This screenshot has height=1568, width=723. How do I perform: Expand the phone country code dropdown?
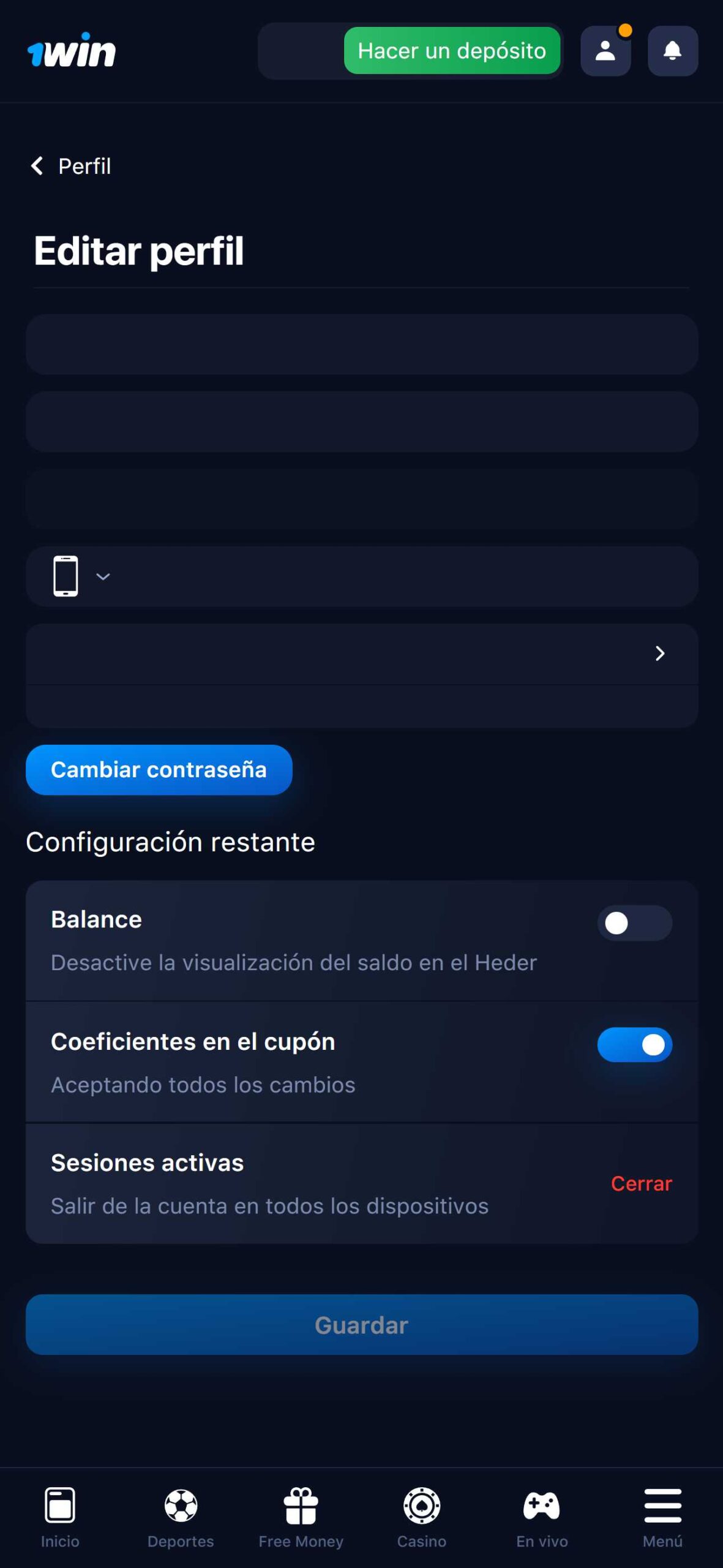tap(81, 576)
